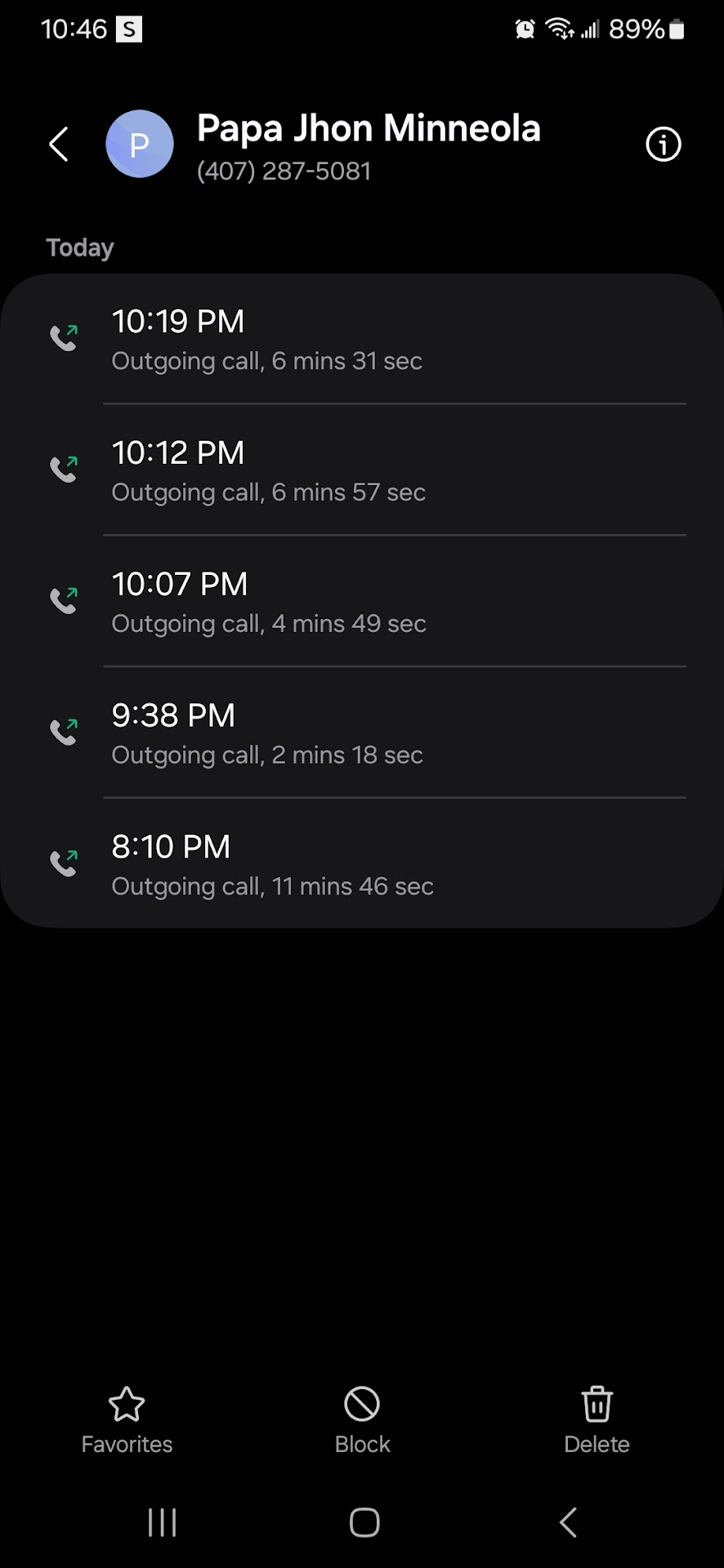Open the 10:07 PM call record
Image resolution: width=724 pixels, height=1568 pixels.
361,602
